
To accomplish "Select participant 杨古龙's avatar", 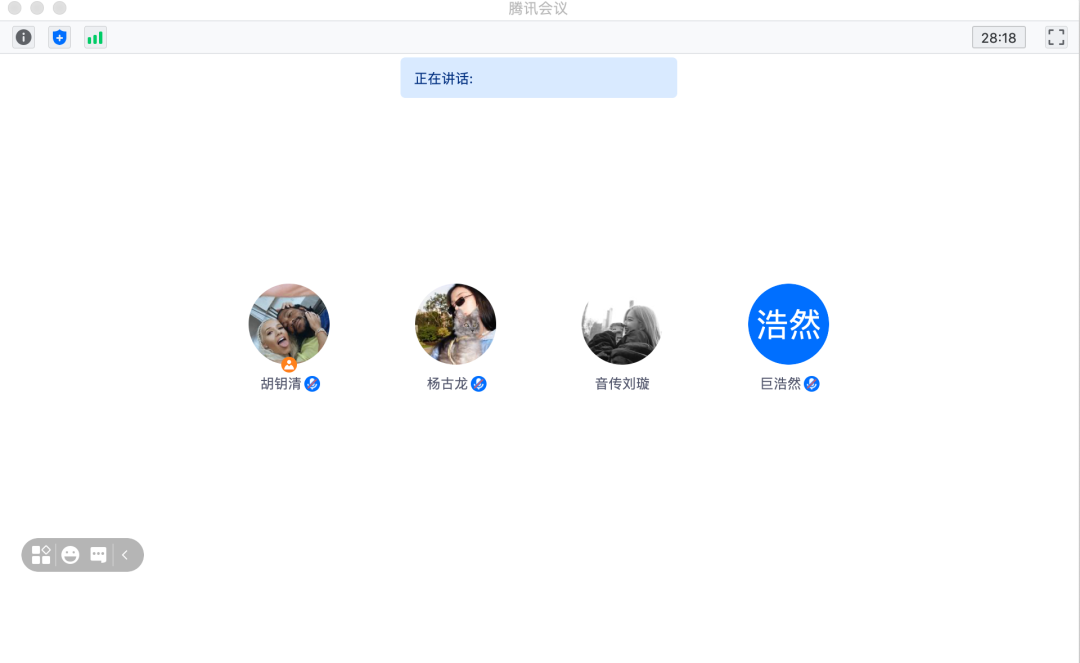I will point(455,324).
